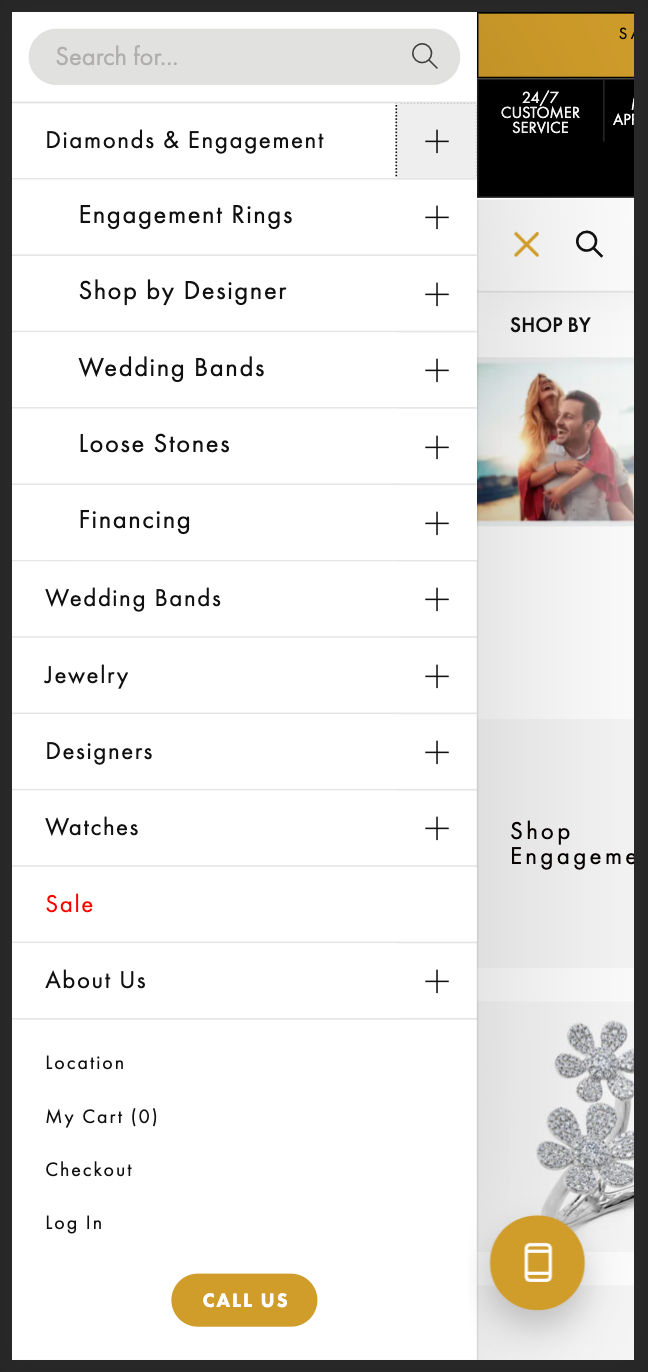Viewport: 648px width, 1372px height.
Task: Tap the CALL US button
Action: click(x=245, y=1300)
